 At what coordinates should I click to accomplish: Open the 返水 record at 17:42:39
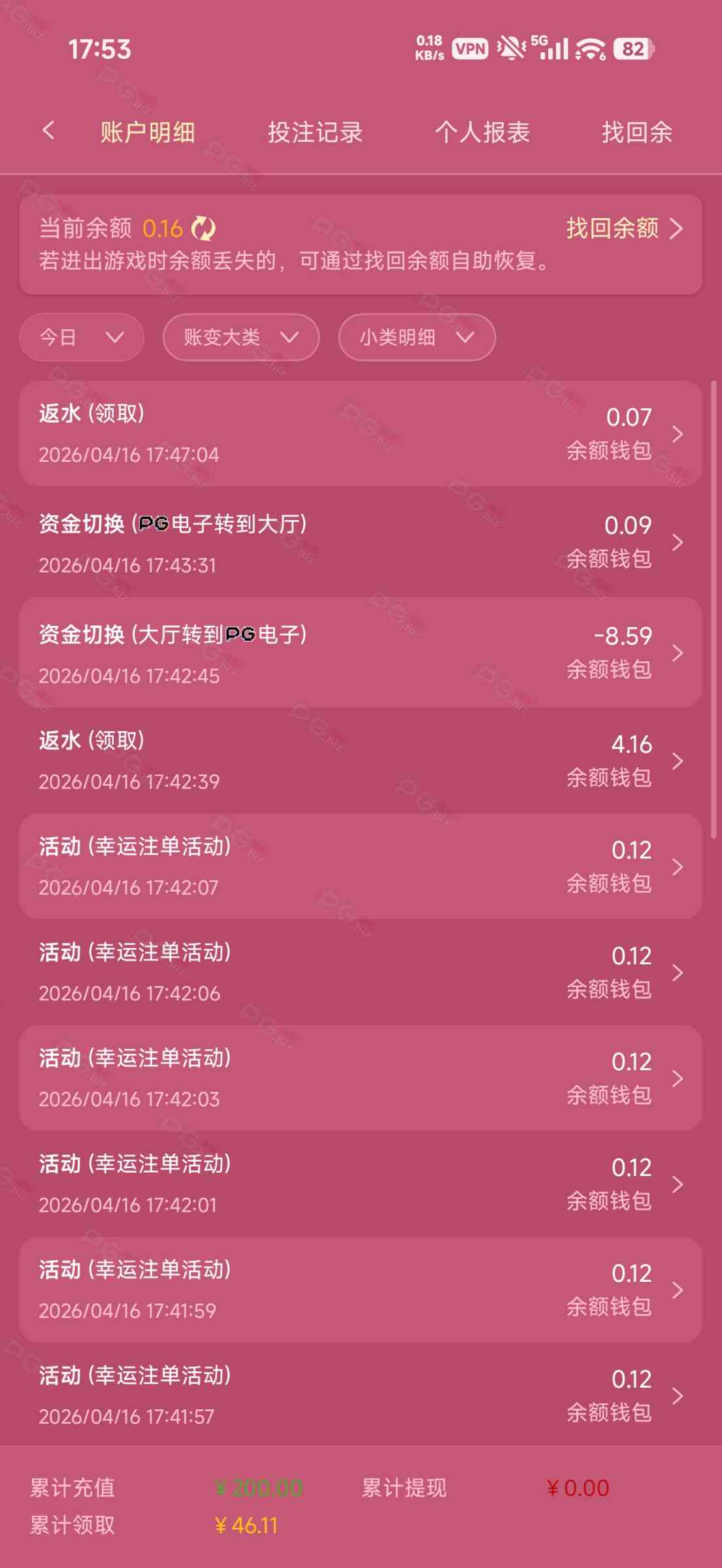tap(361, 760)
